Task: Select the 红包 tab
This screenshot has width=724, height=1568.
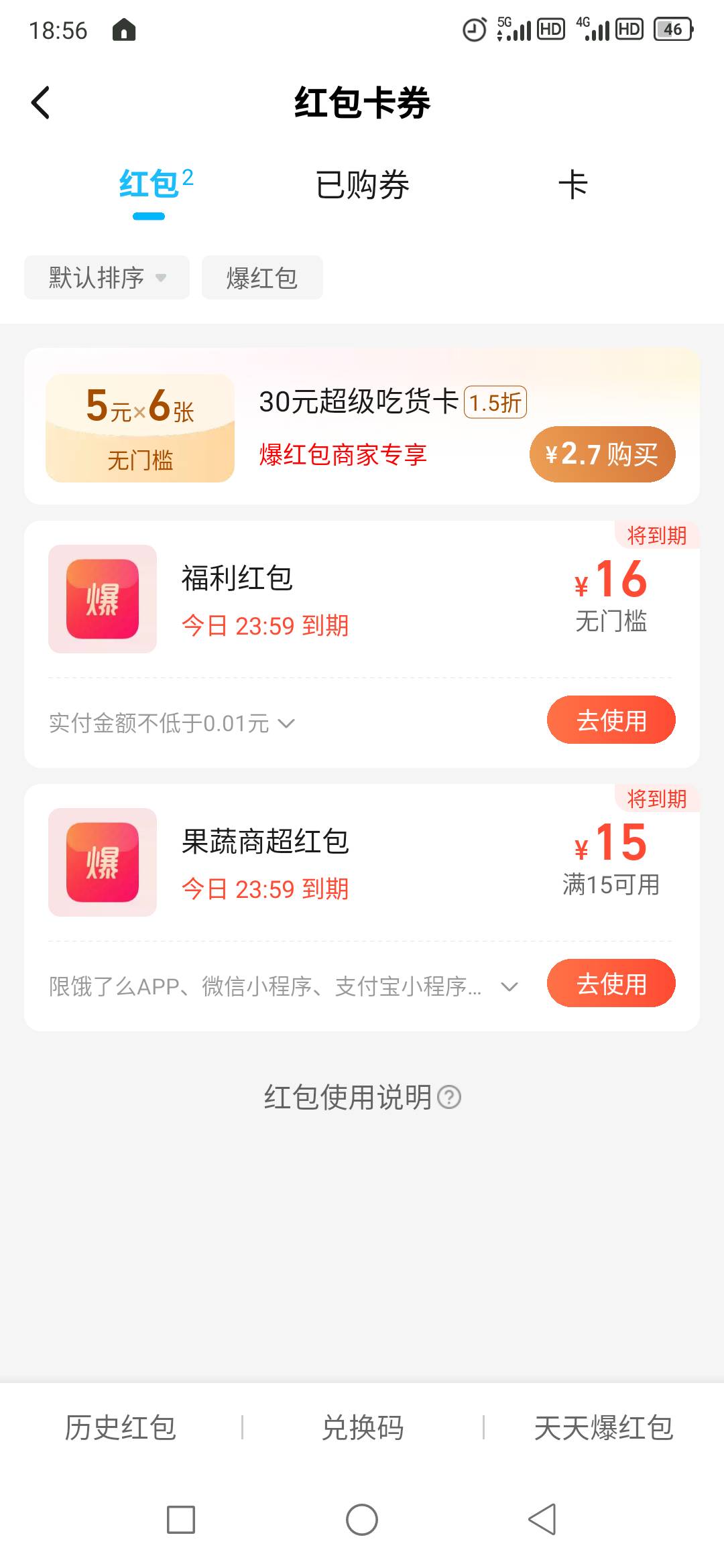Action: coord(156,184)
